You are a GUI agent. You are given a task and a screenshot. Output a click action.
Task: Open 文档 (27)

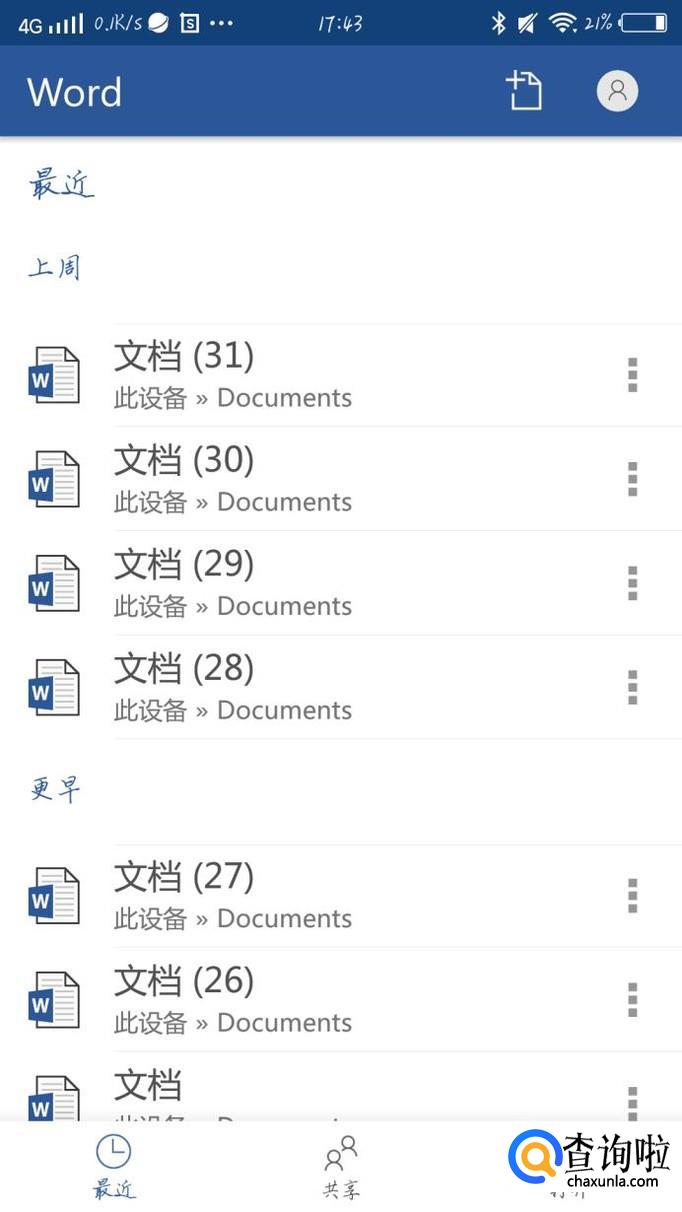[233, 896]
